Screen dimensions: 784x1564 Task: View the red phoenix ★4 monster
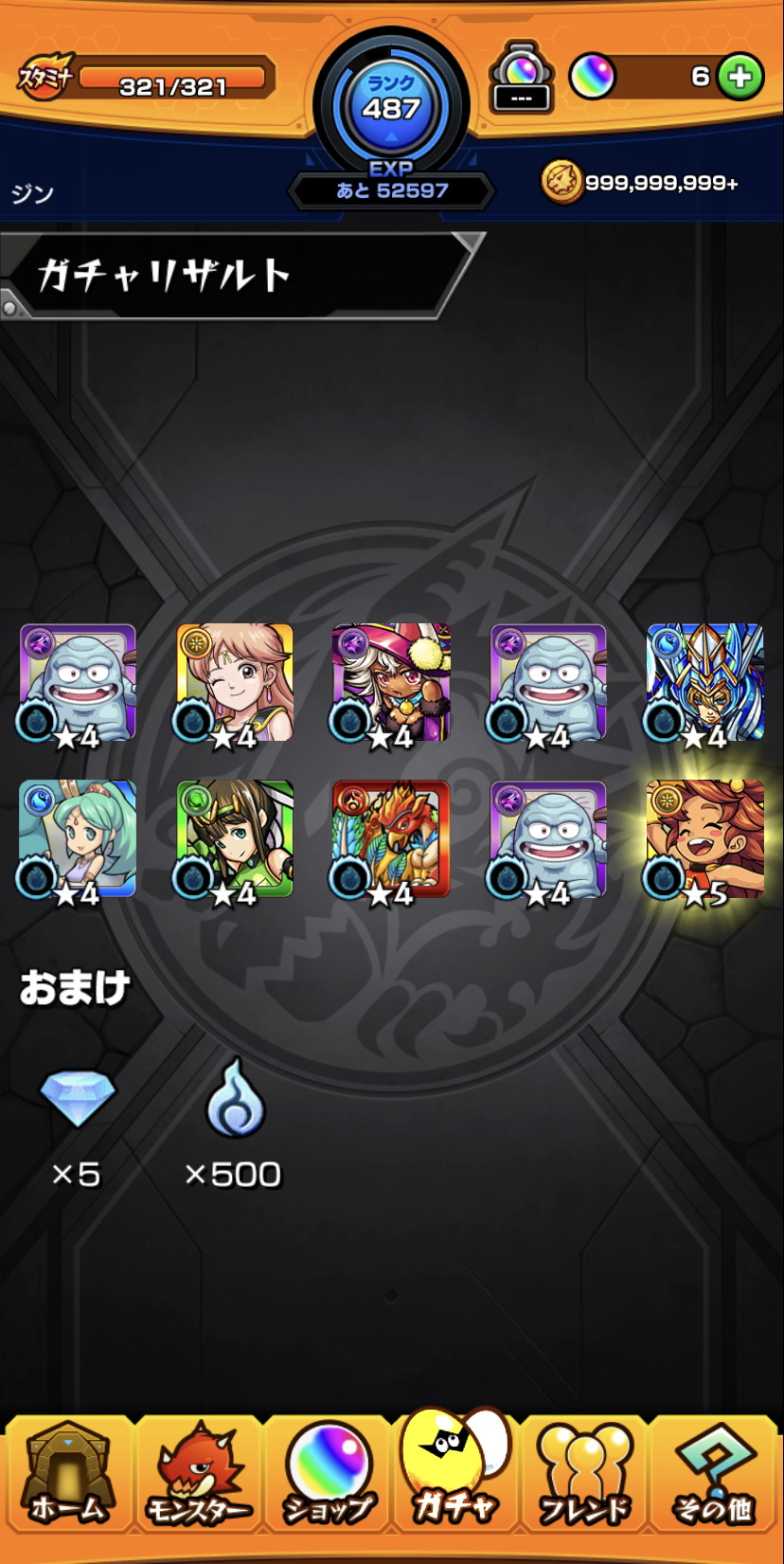click(390, 839)
